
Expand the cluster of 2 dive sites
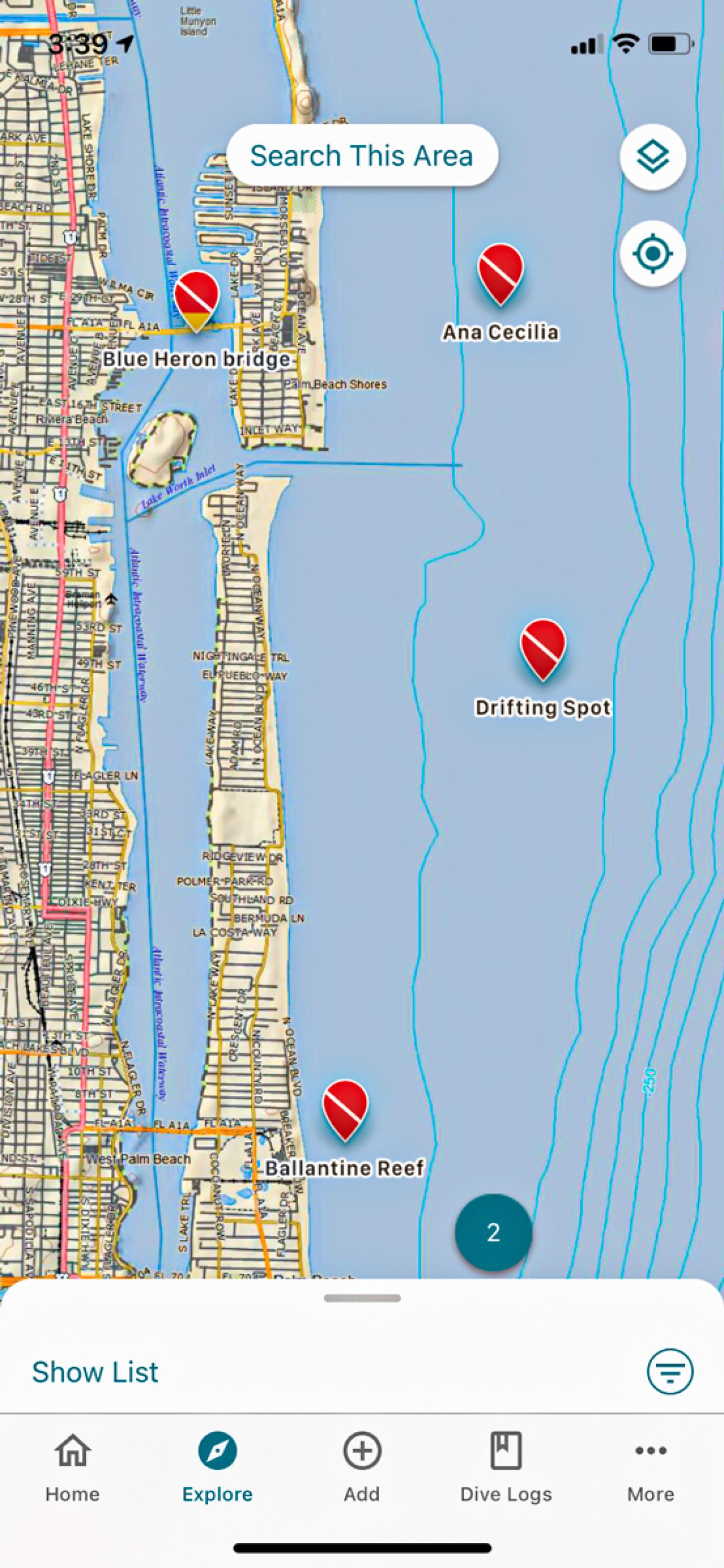(x=493, y=1233)
